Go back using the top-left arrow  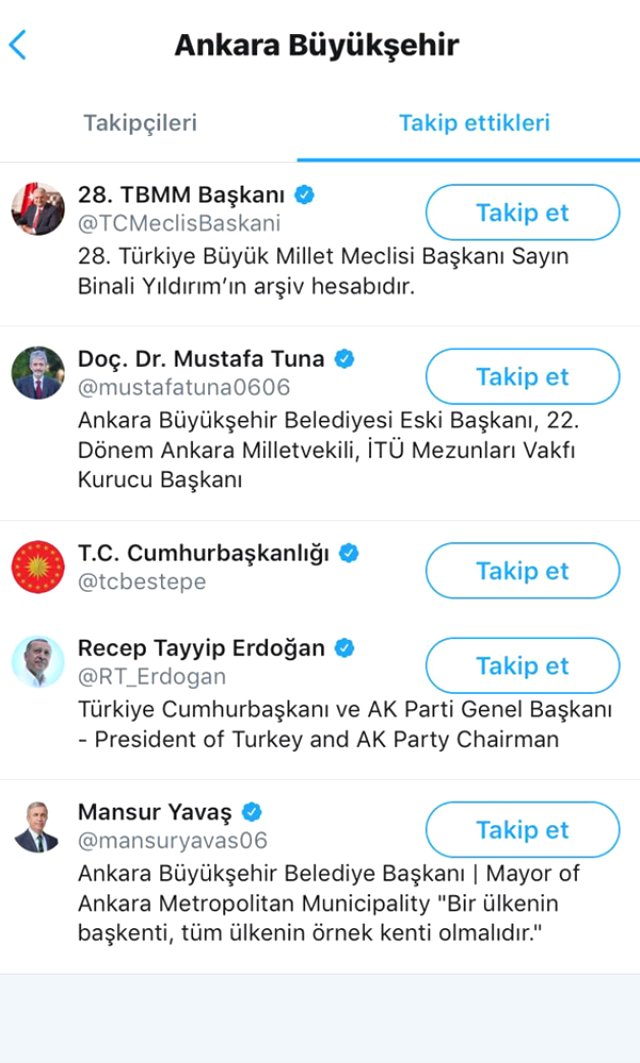(18, 45)
